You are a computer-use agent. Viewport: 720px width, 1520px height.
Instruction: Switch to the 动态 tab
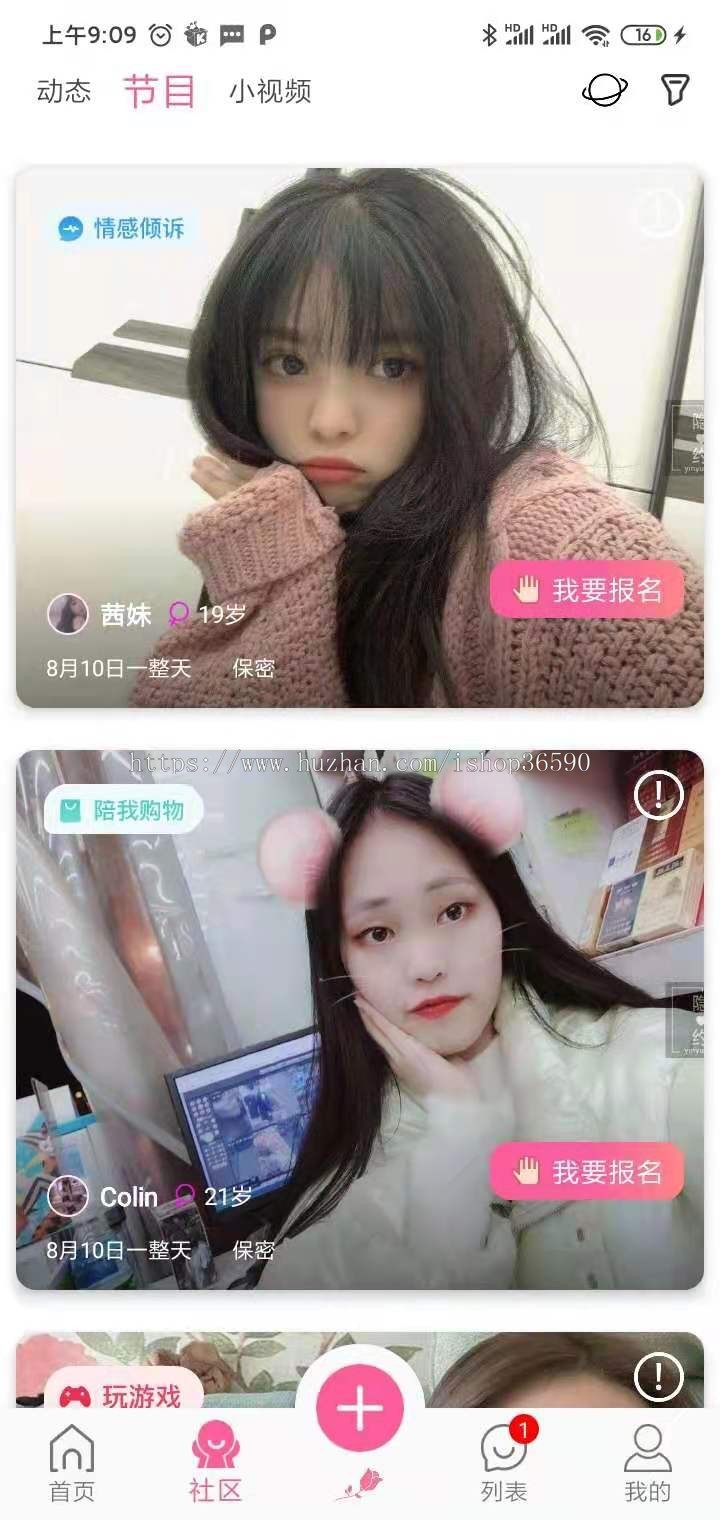tap(64, 92)
